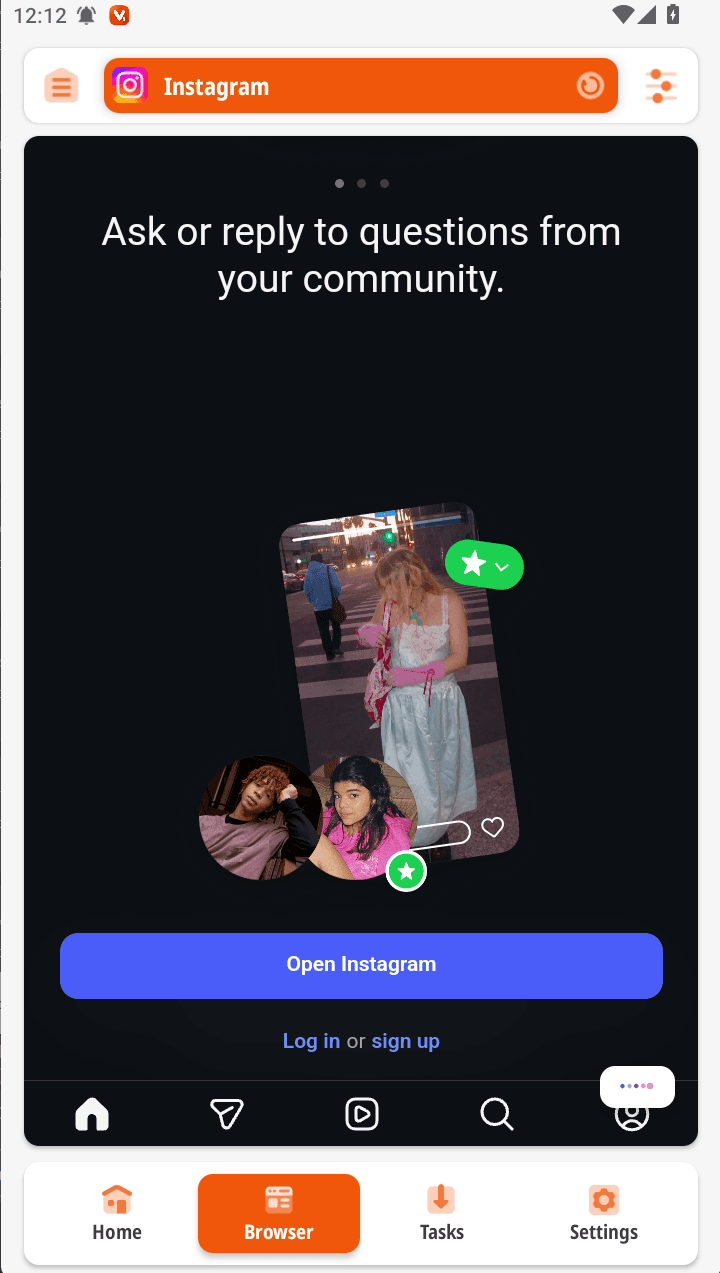
Task: Open Instagram direct messages icon
Action: click(227, 1113)
